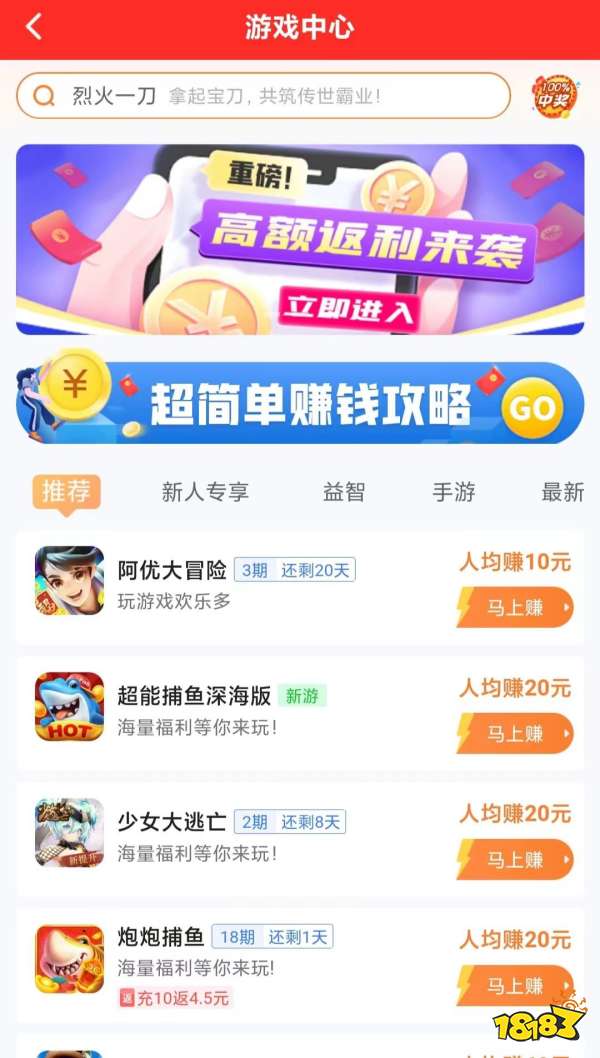Tap 马上赚 for 炮炮捕鱼
This screenshot has height=1058, width=600.
(x=515, y=985)
